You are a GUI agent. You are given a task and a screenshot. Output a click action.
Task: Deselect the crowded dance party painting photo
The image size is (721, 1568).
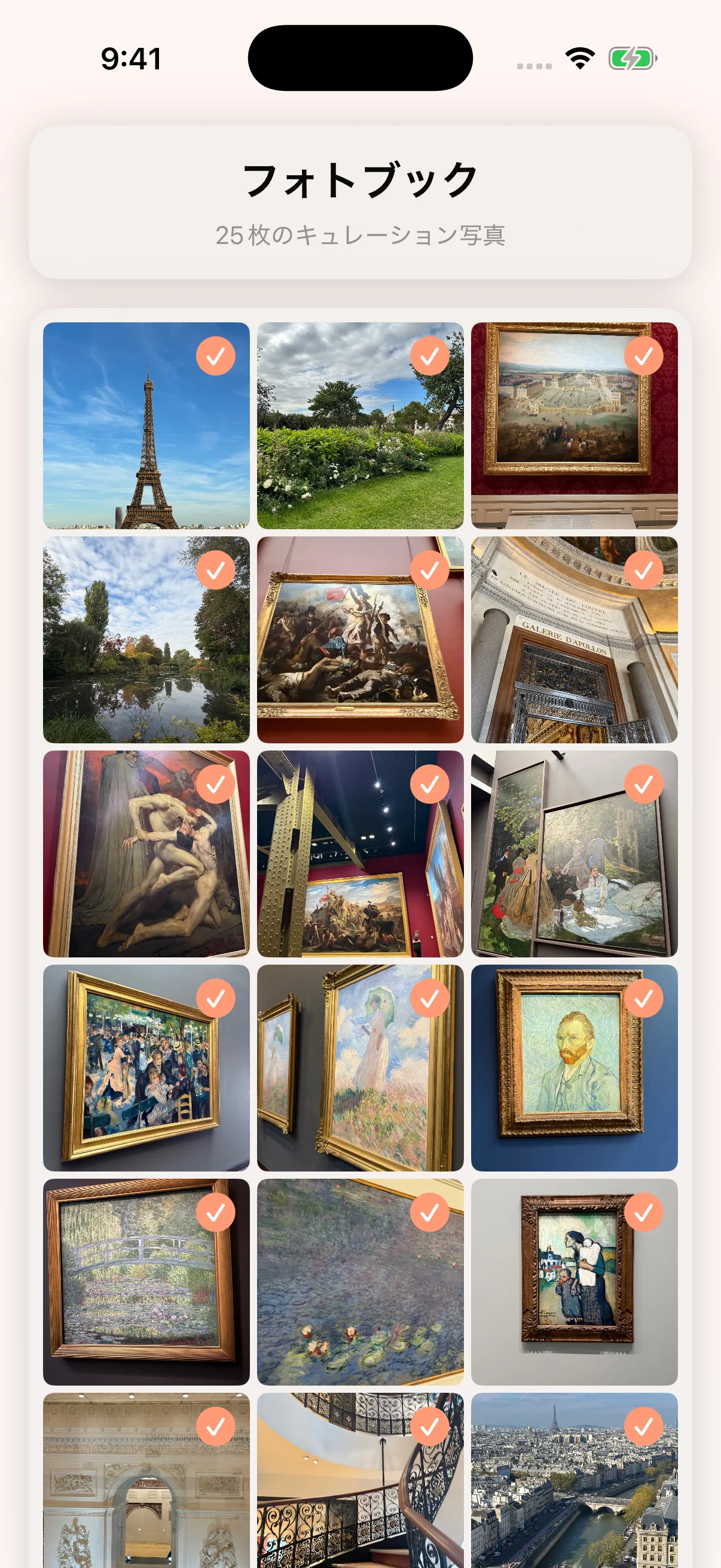(215, 999)
